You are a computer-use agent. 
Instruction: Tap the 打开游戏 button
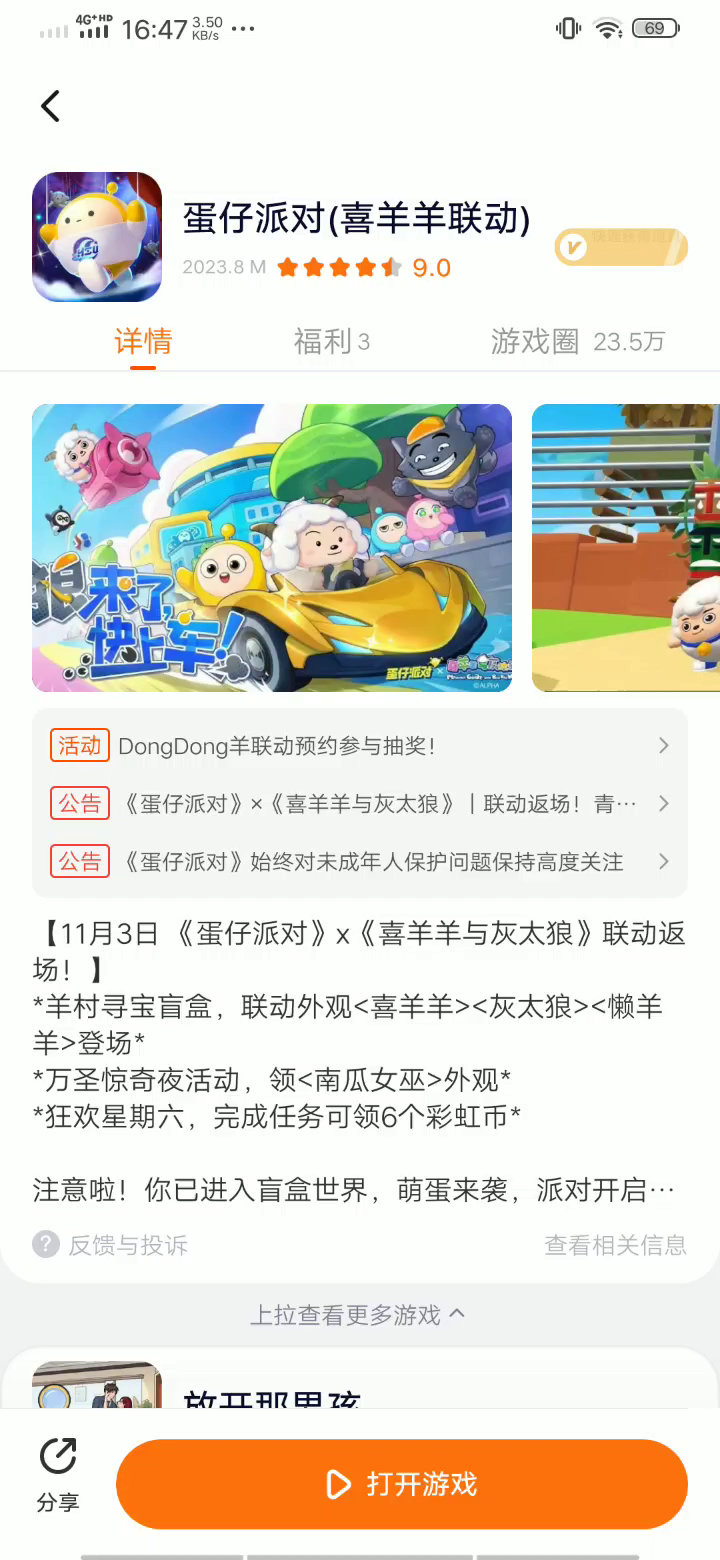click(x=402, y=1484)
